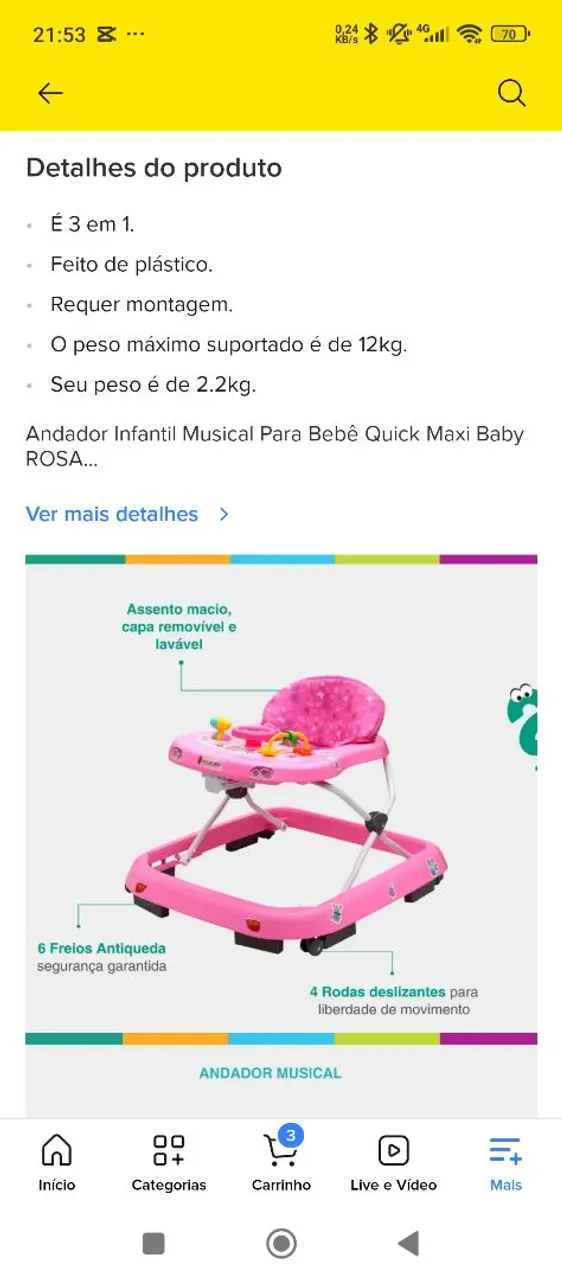Open the Categorias tab
Screen dimensions: 562x1280
click(x=169, y=1163)
